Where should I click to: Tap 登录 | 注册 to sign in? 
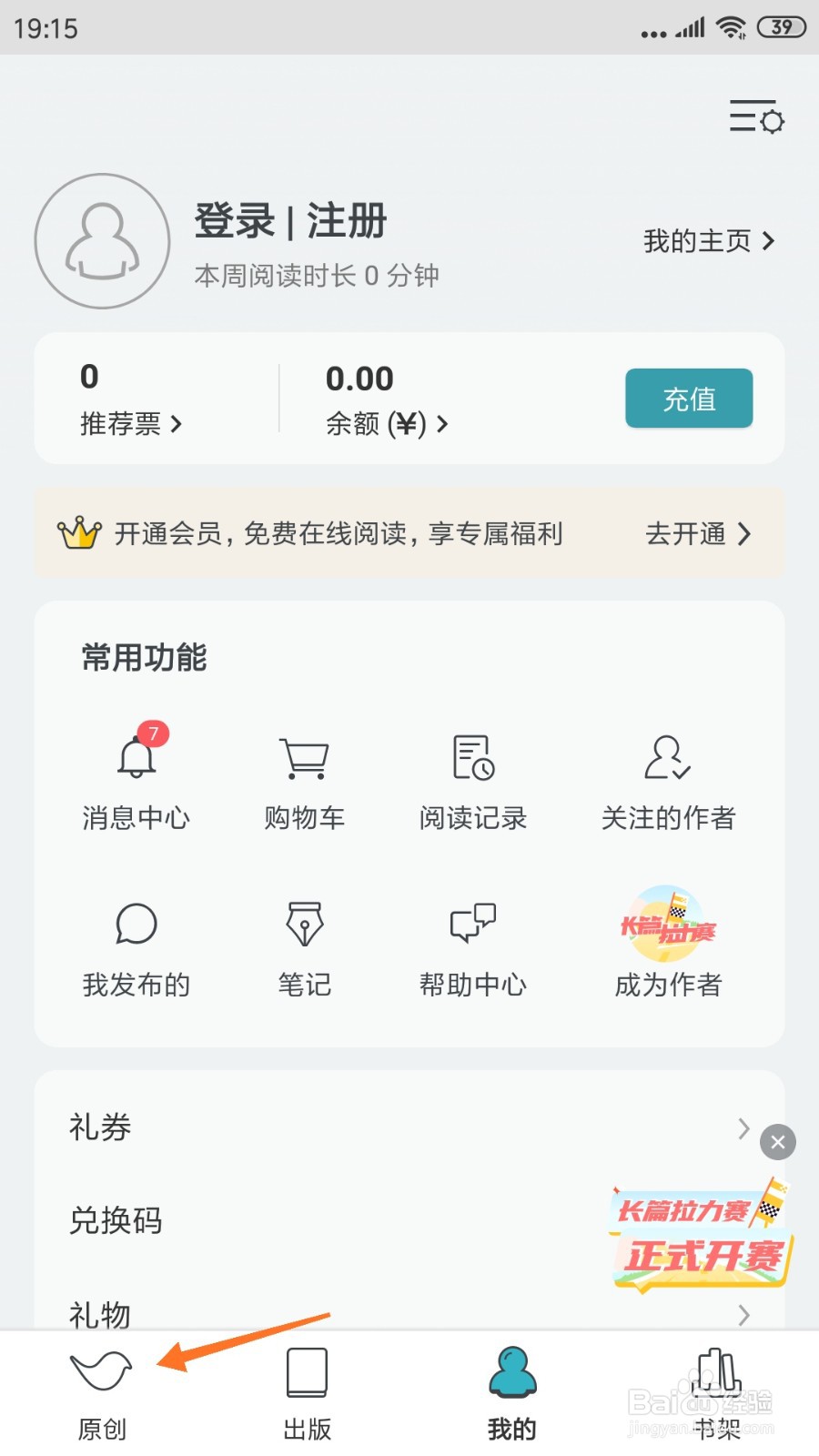tap(290, 221)
